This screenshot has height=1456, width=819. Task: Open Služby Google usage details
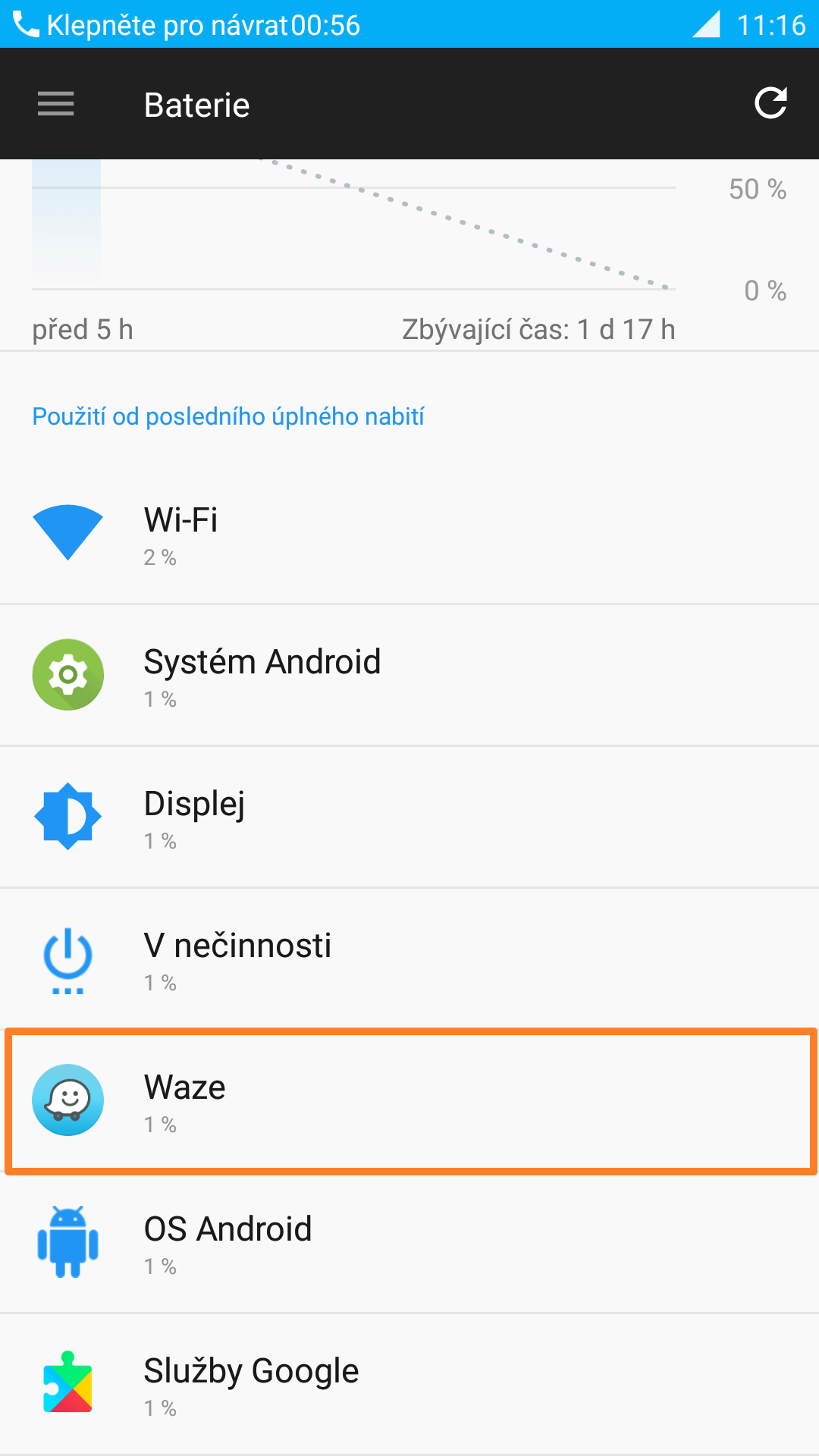[x=409, y=1385]
